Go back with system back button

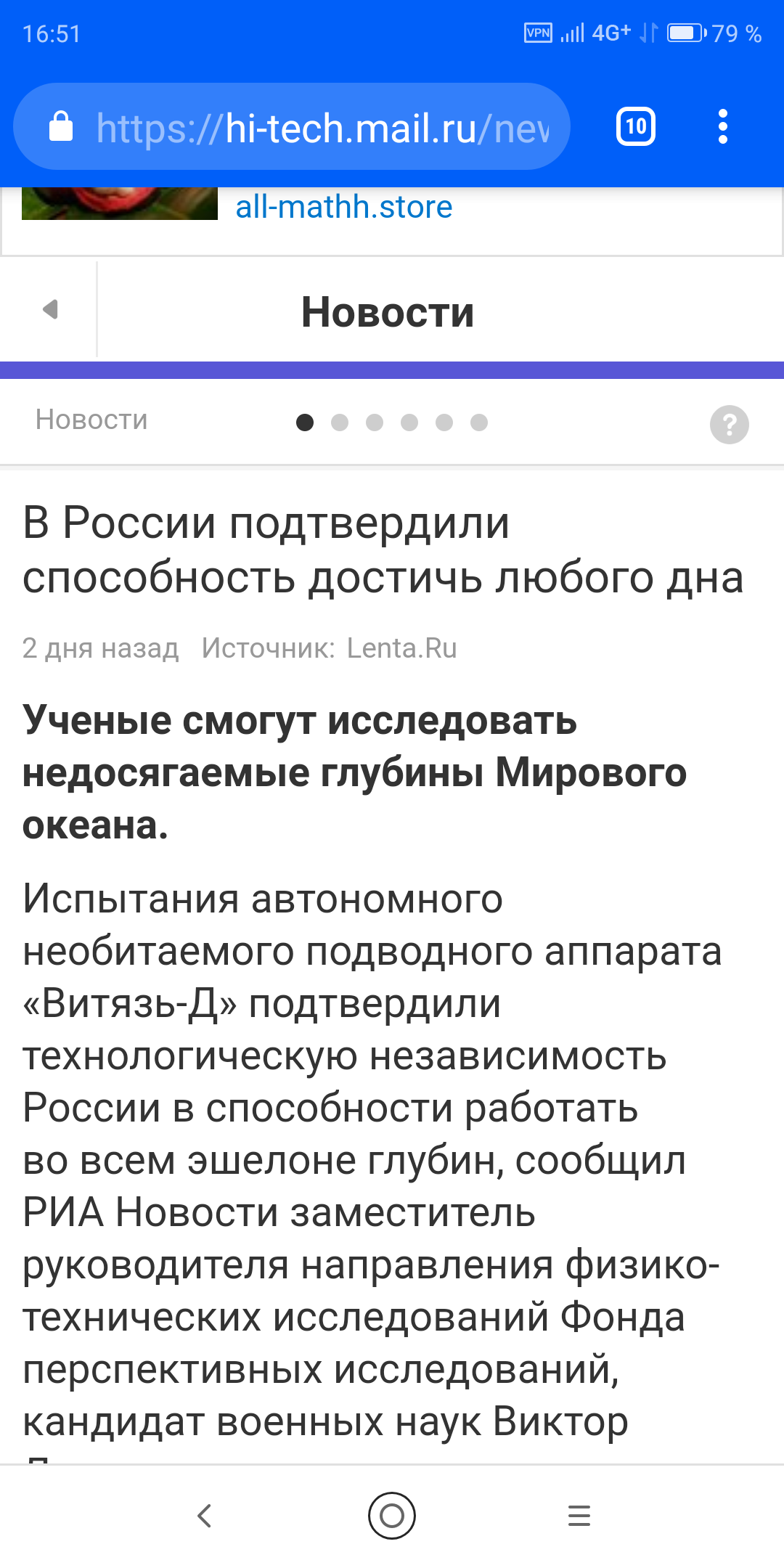[205, 1516]
